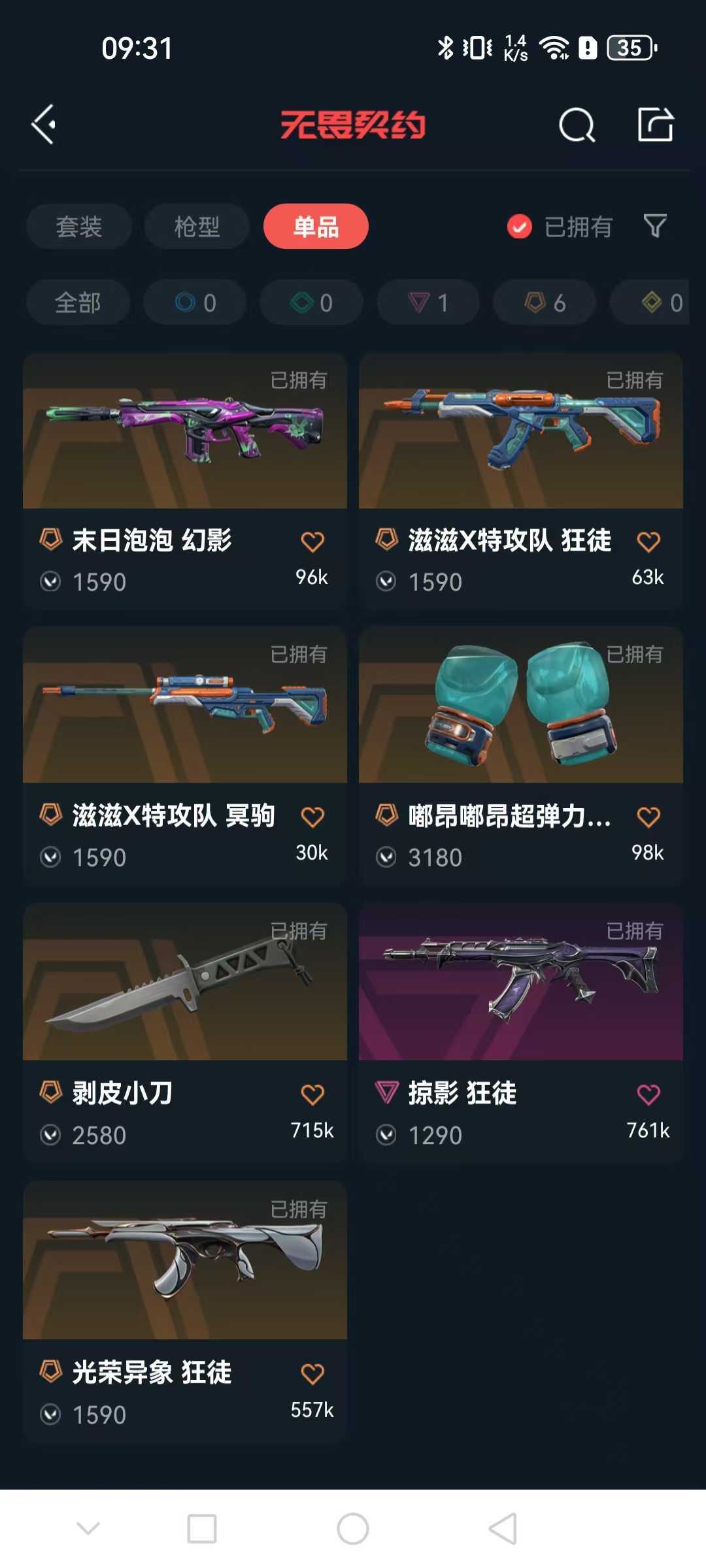Favorite the 剥皮小刀 knife skin
Image resolution: width=706 pixels, height=1568 pixels.
pos(313,1093)
